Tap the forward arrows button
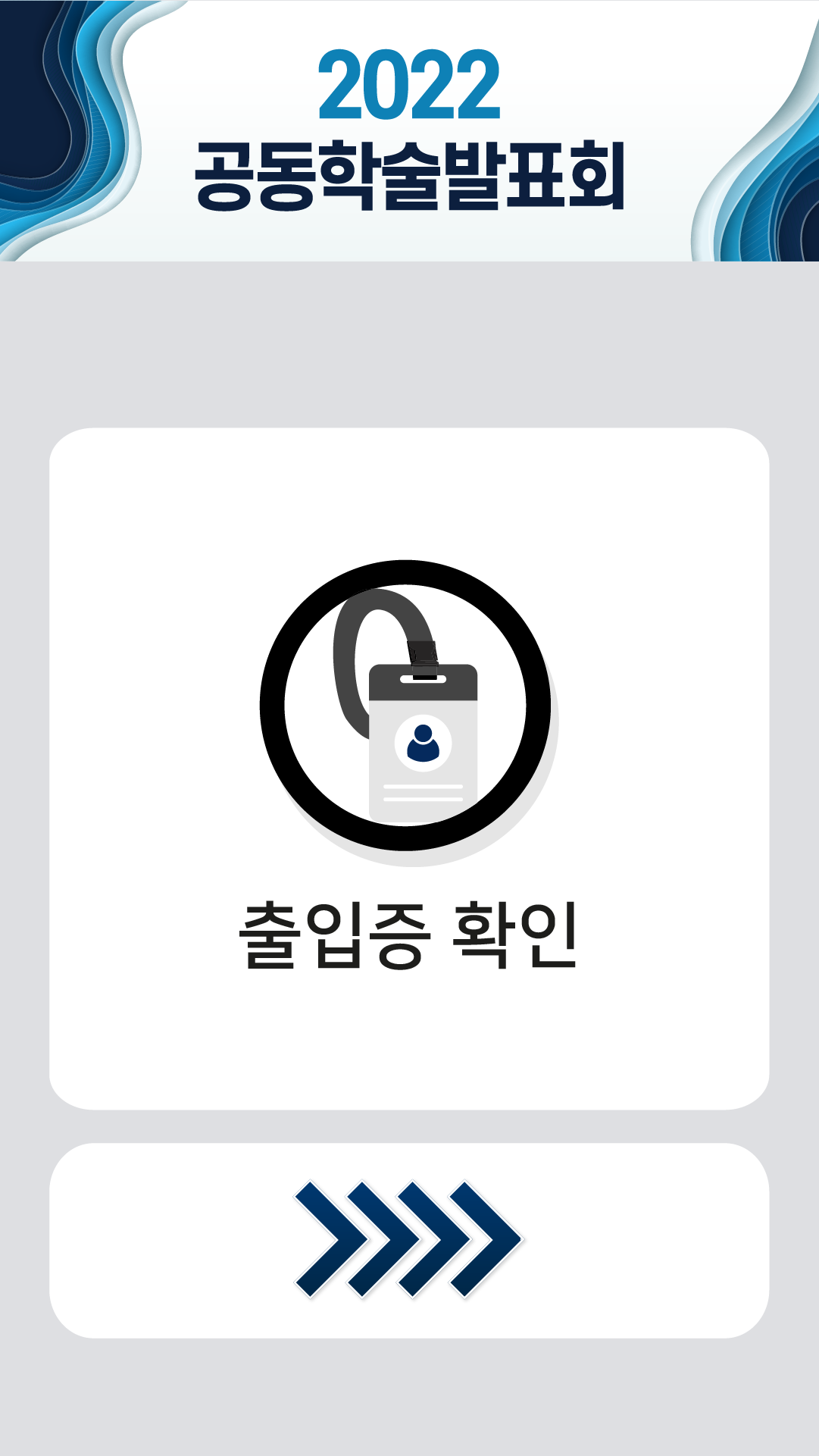The image size is (819, 1456). [409, 1241]
